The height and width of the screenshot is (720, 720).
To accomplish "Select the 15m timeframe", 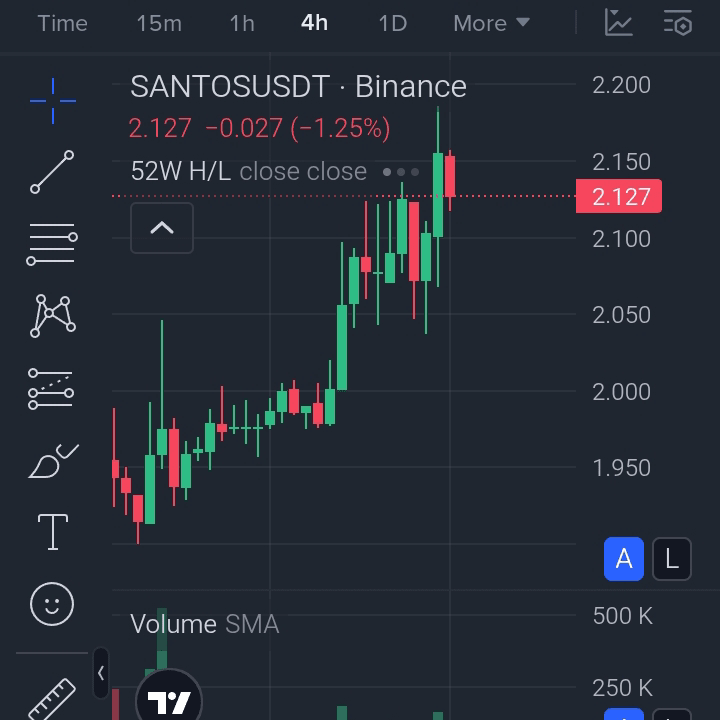I will click(x=159, y=23).
